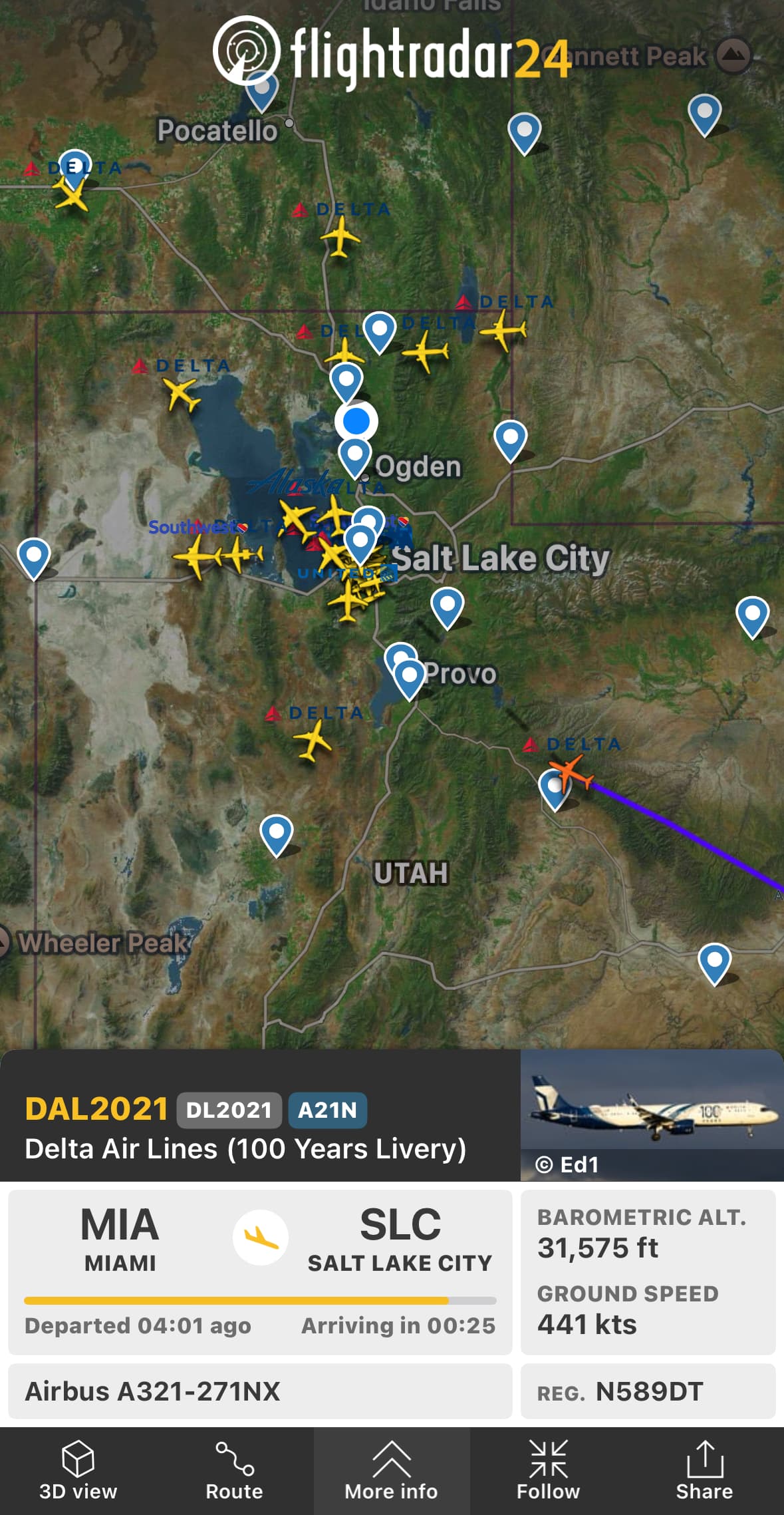Tap the Wheeler Peak mountain marker

[4, 942]
